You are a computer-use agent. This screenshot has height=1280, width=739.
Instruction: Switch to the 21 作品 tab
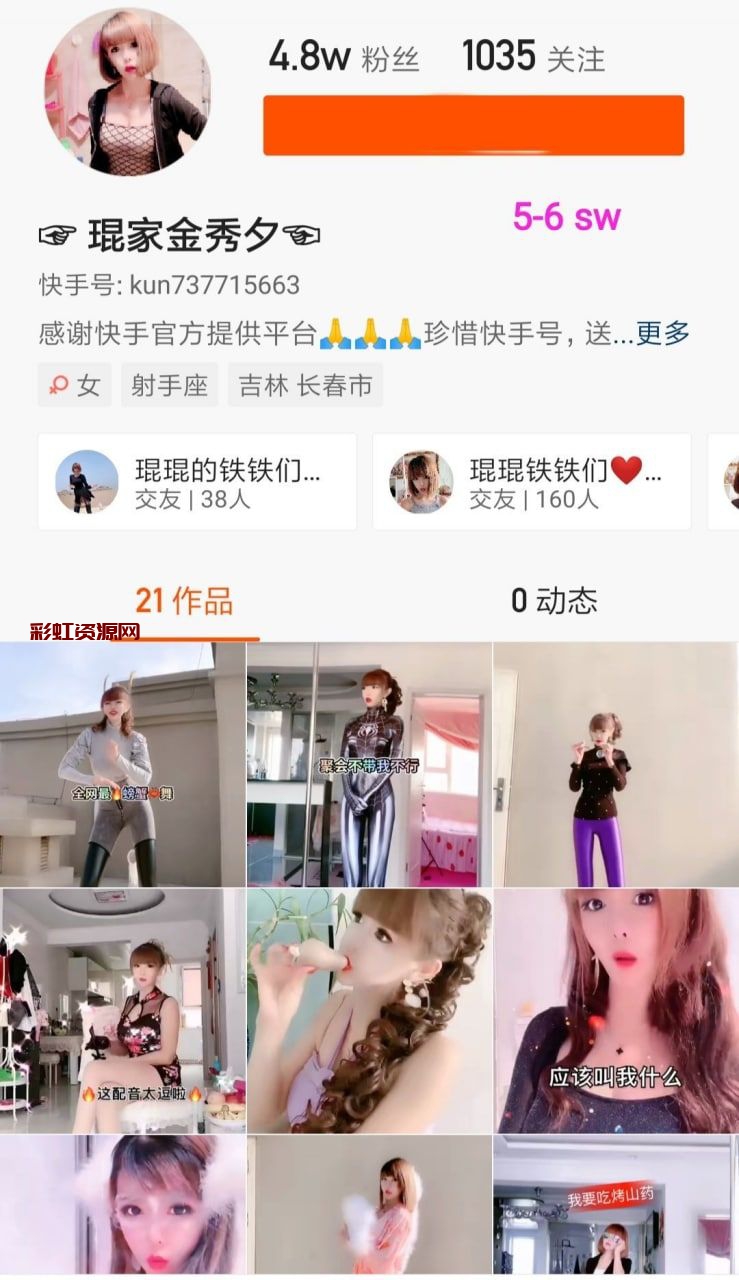point(184,601)
